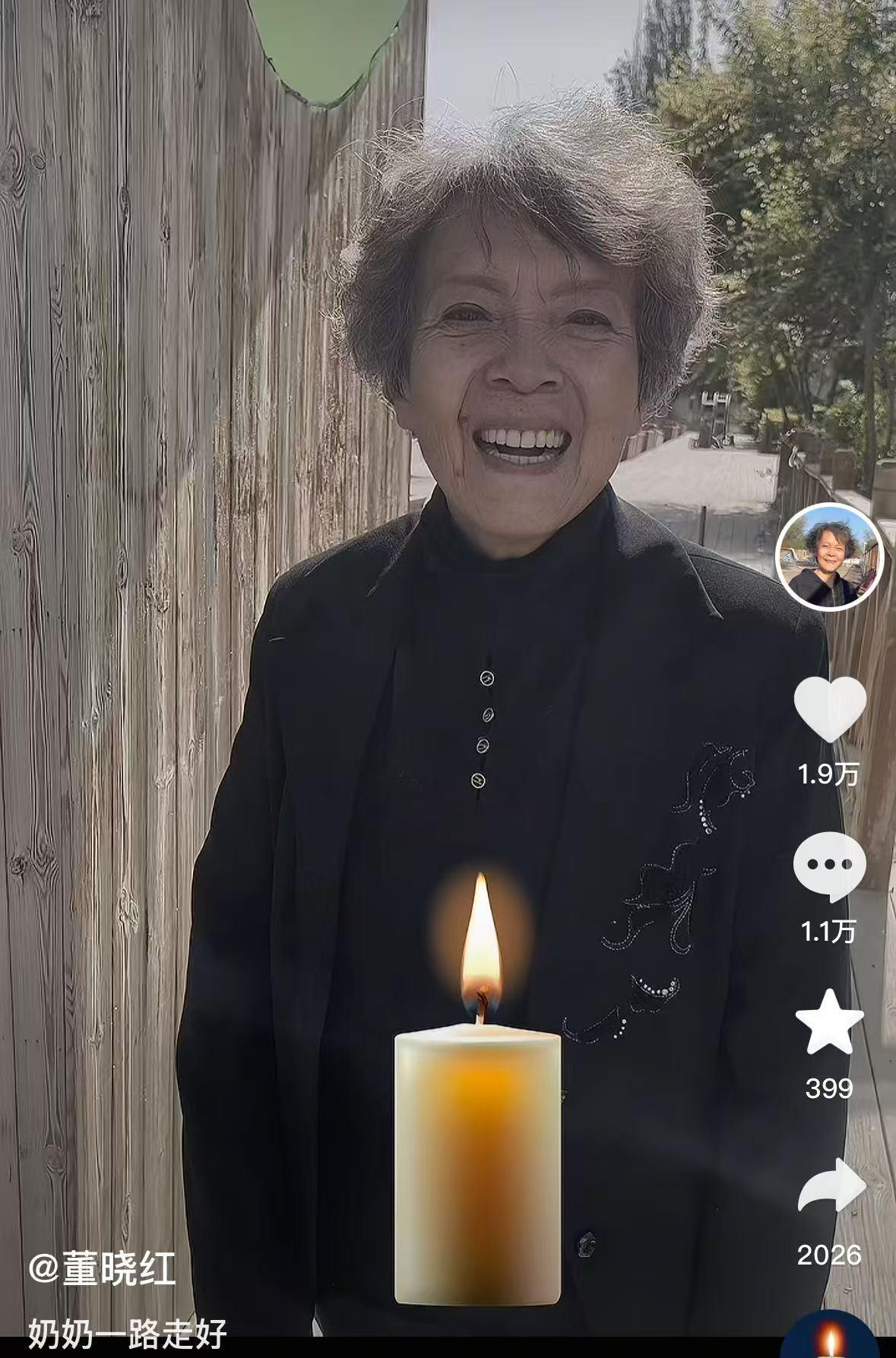Add video to favorites with star

pos(829,1023)
